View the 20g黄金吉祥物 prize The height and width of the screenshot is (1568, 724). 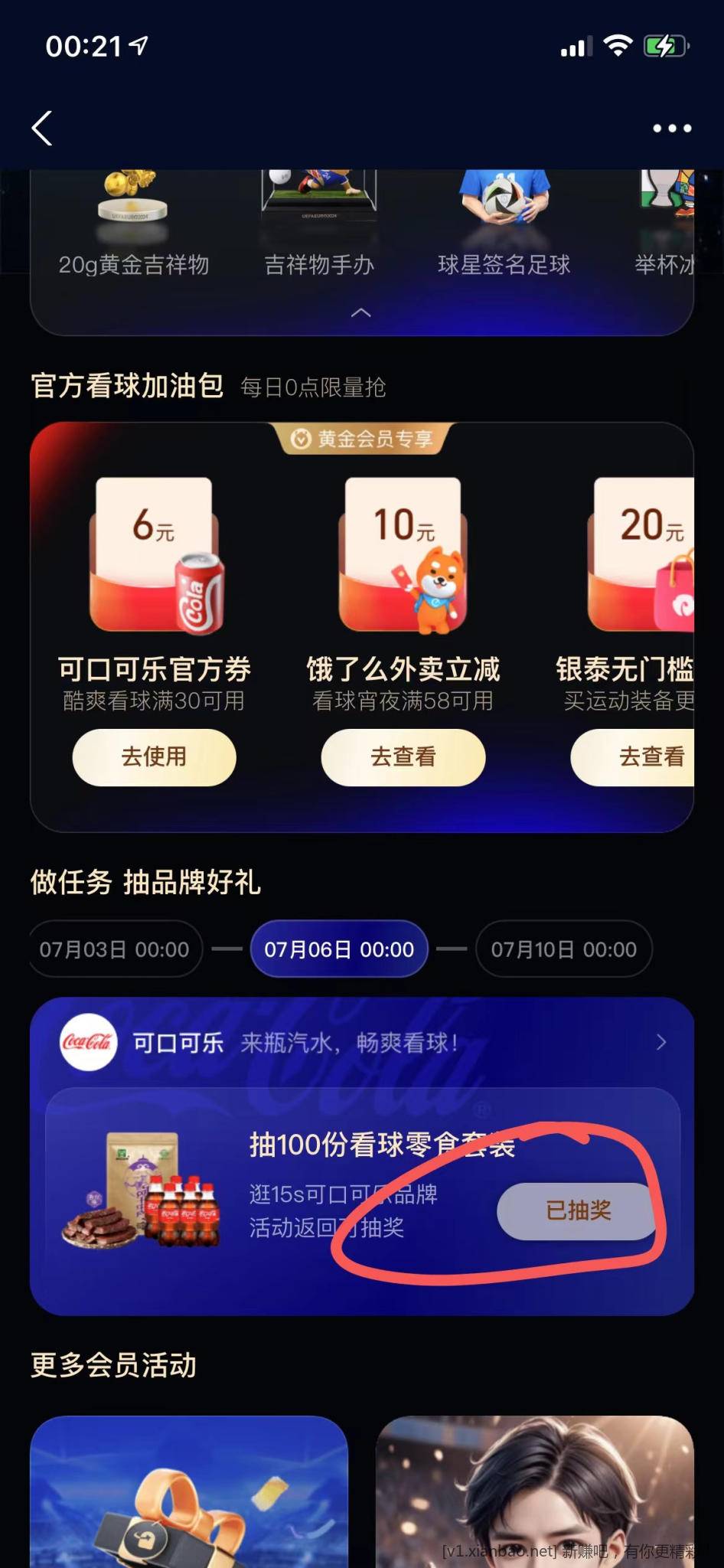(x=134, y=230)
